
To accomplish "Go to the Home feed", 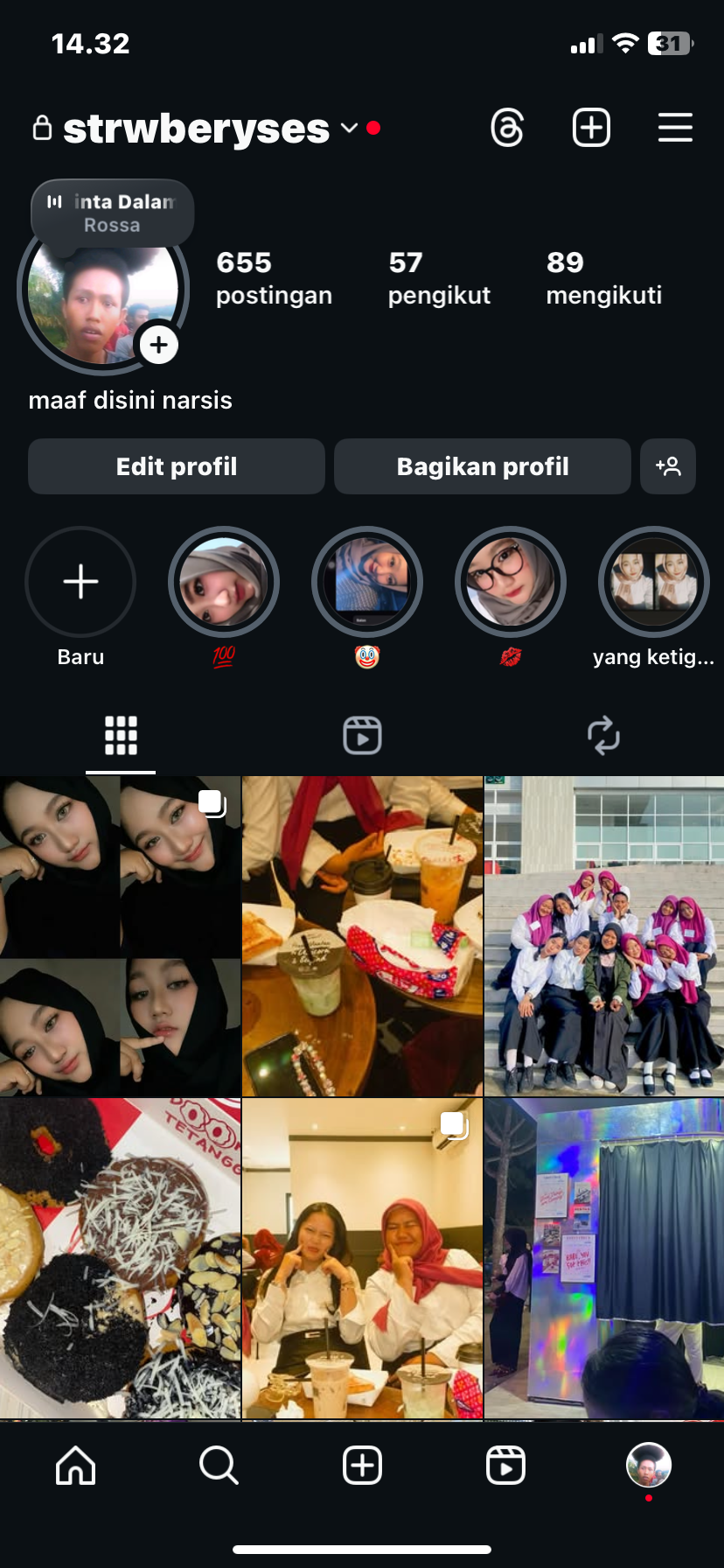I will point(76,1466).
